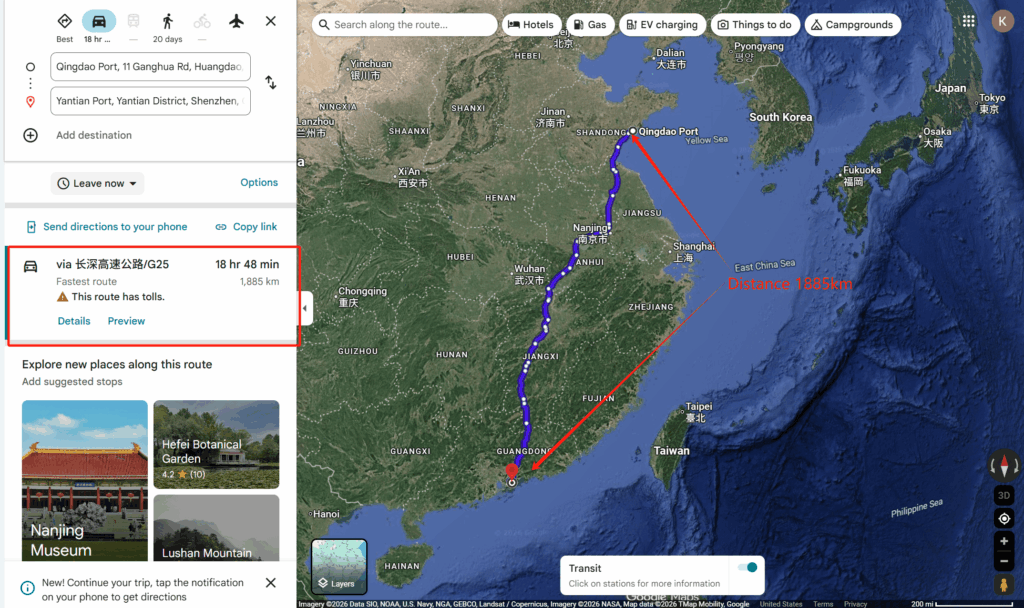This screenshot has height=608, width=1024.
Task: Dismiss the continue your trip notification
Action: pos(271,582)
